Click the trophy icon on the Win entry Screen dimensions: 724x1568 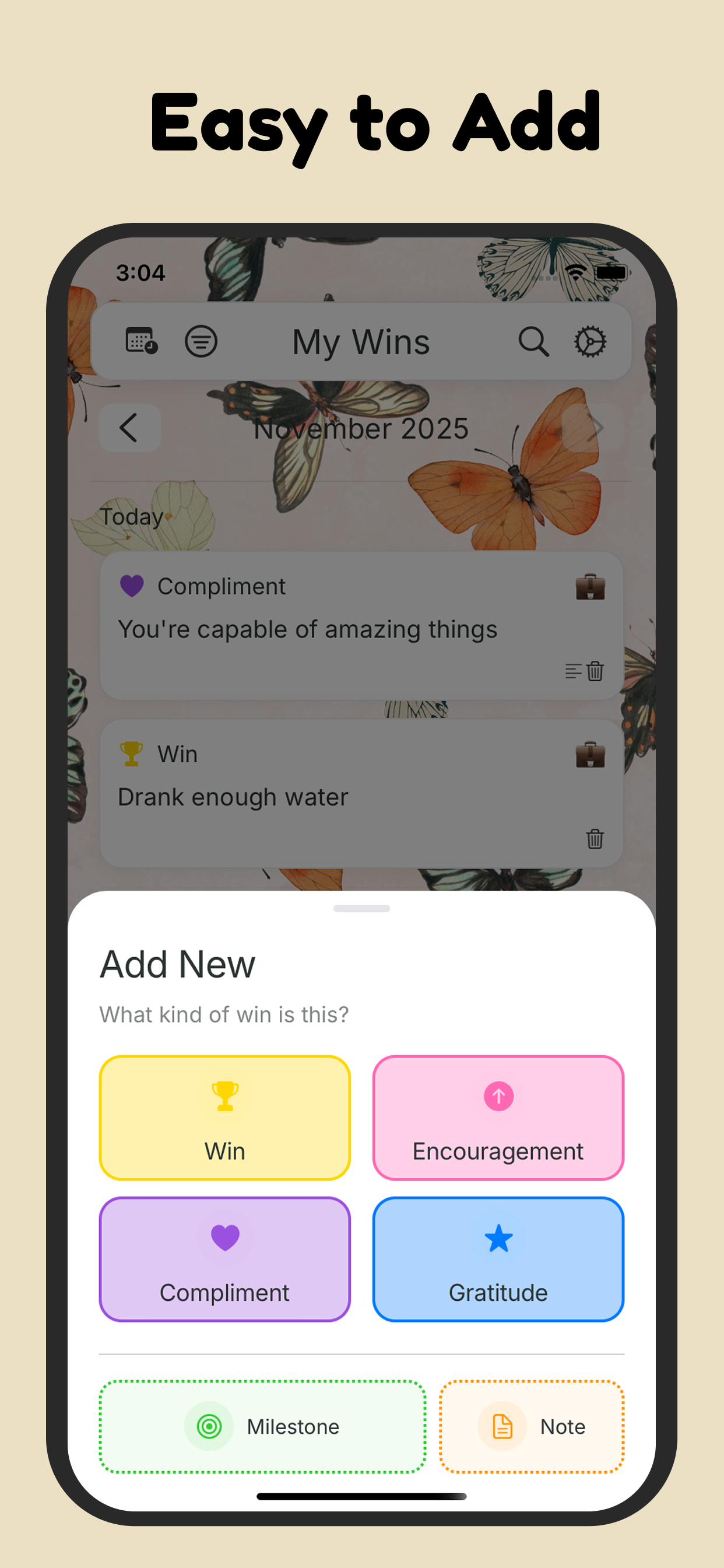pos(131,754)
